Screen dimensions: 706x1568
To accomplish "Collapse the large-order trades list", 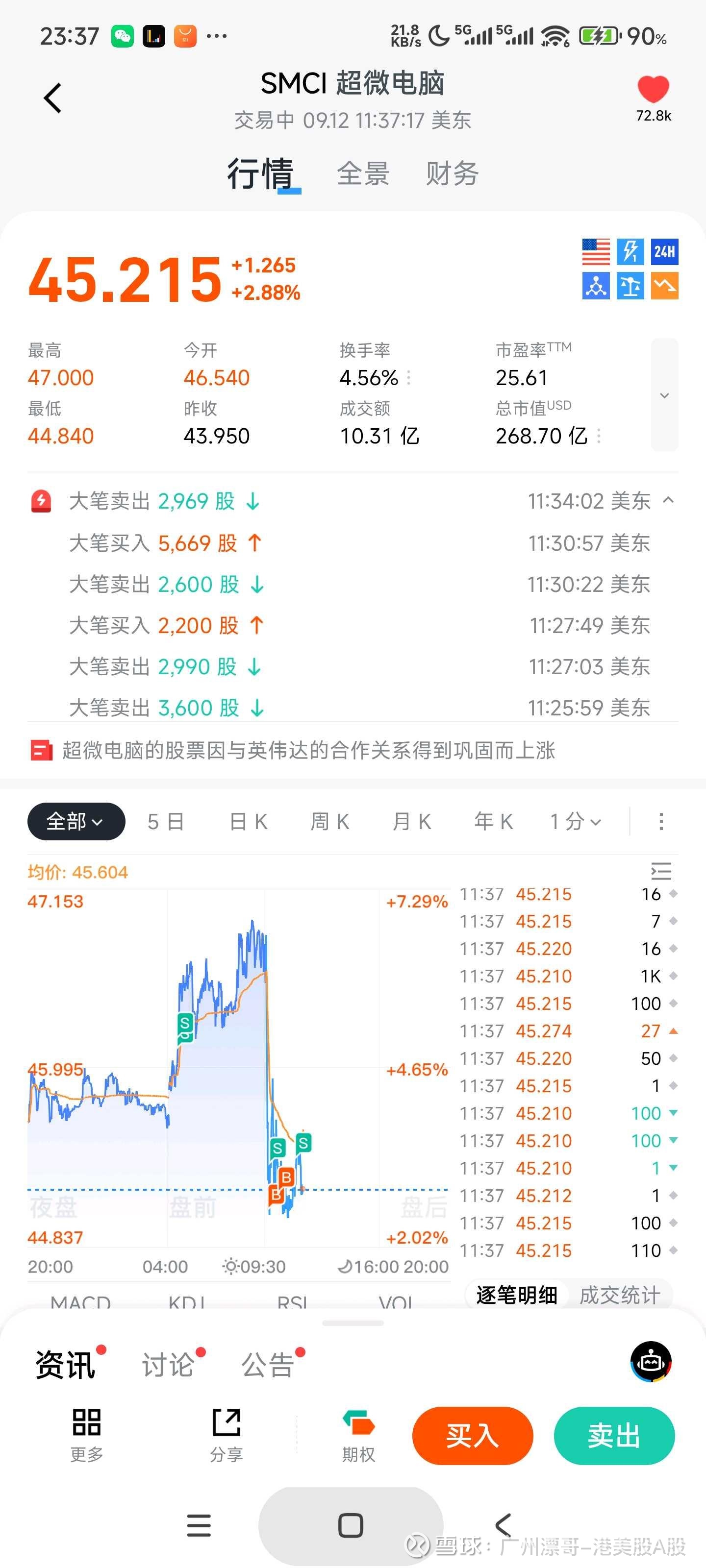I will 668,500.
